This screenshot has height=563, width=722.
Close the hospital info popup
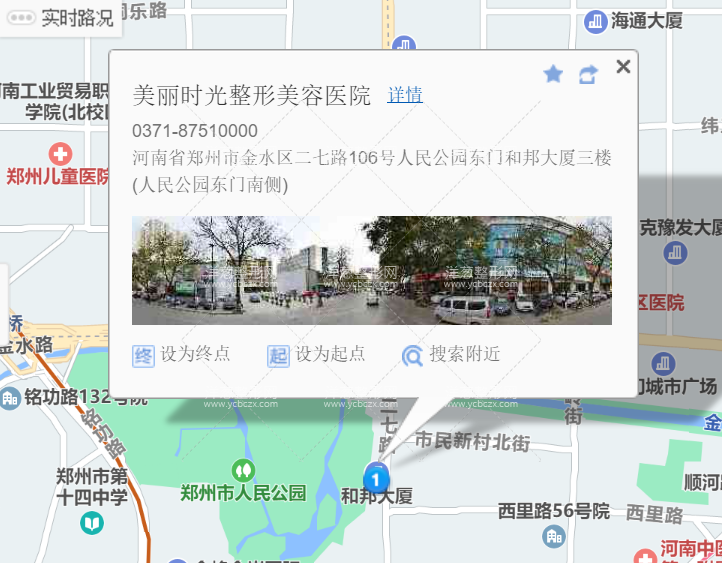[623, 67]
